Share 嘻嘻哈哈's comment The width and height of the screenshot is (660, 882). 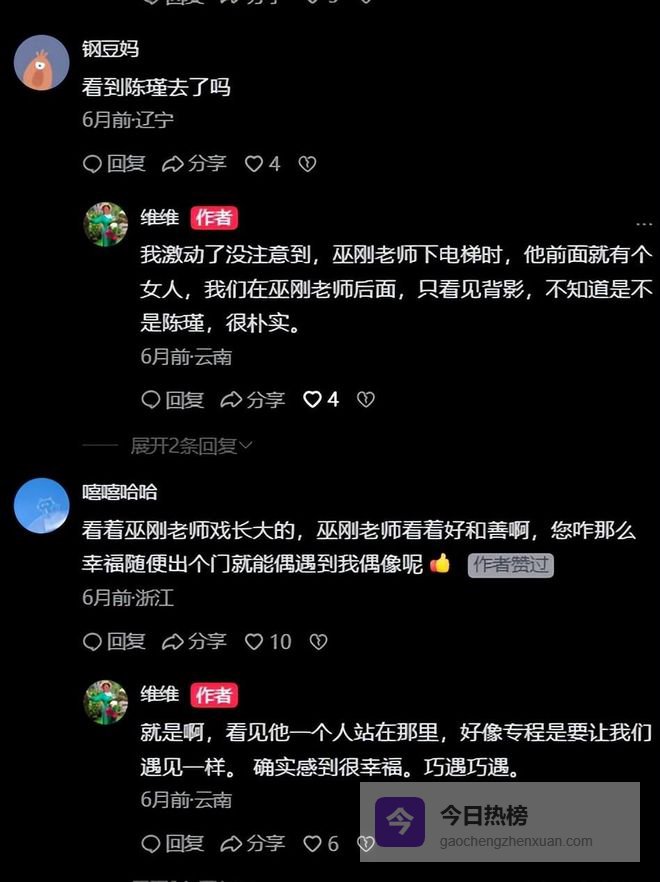point(194,641)
